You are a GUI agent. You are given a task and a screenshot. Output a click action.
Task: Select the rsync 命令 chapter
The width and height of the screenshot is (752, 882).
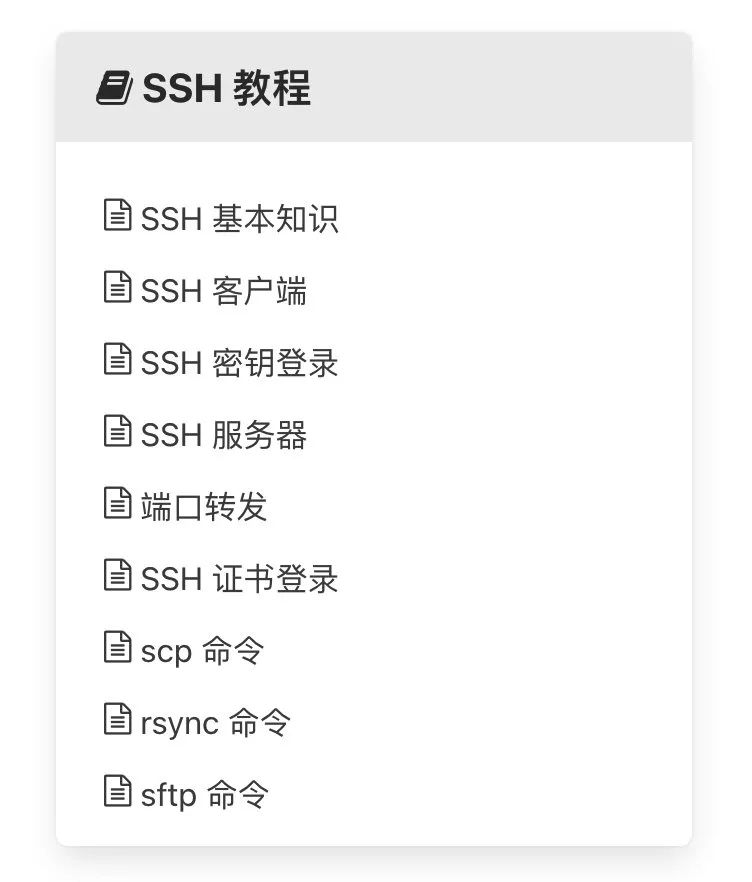click(215, 723)
